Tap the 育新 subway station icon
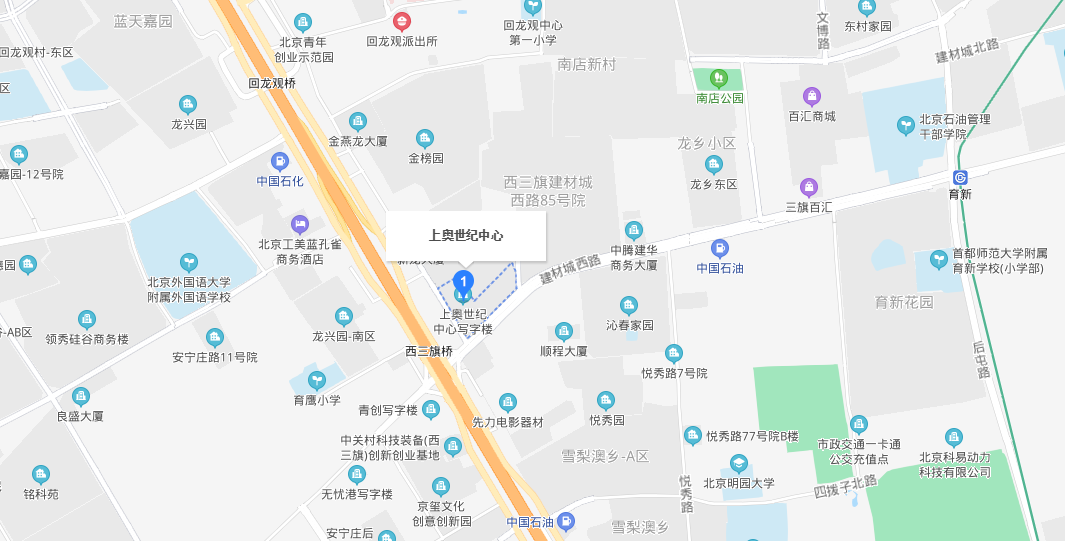The height and width of the screenshot is (541, 1065). point(960,178)
